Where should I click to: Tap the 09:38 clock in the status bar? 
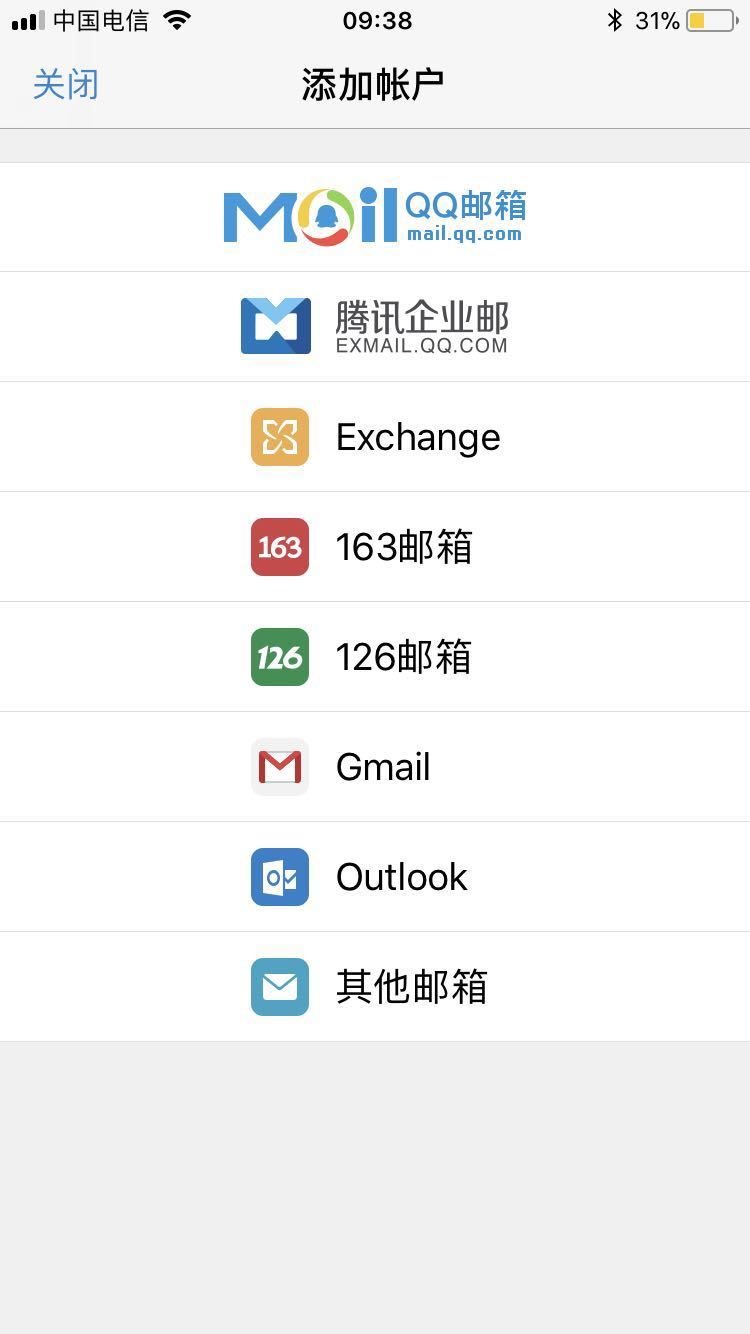pyautogui.click(x=377, y=19)
